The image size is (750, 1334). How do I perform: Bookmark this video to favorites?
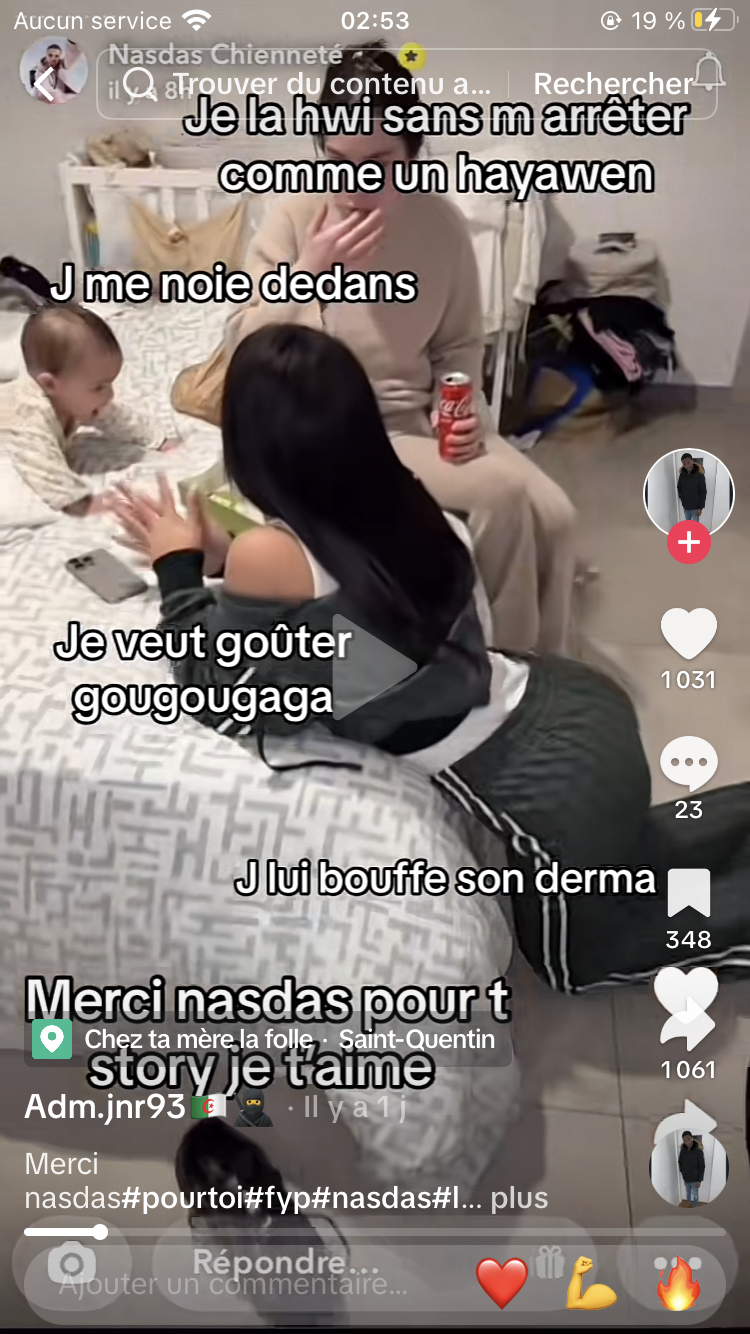tap(689, 893)
